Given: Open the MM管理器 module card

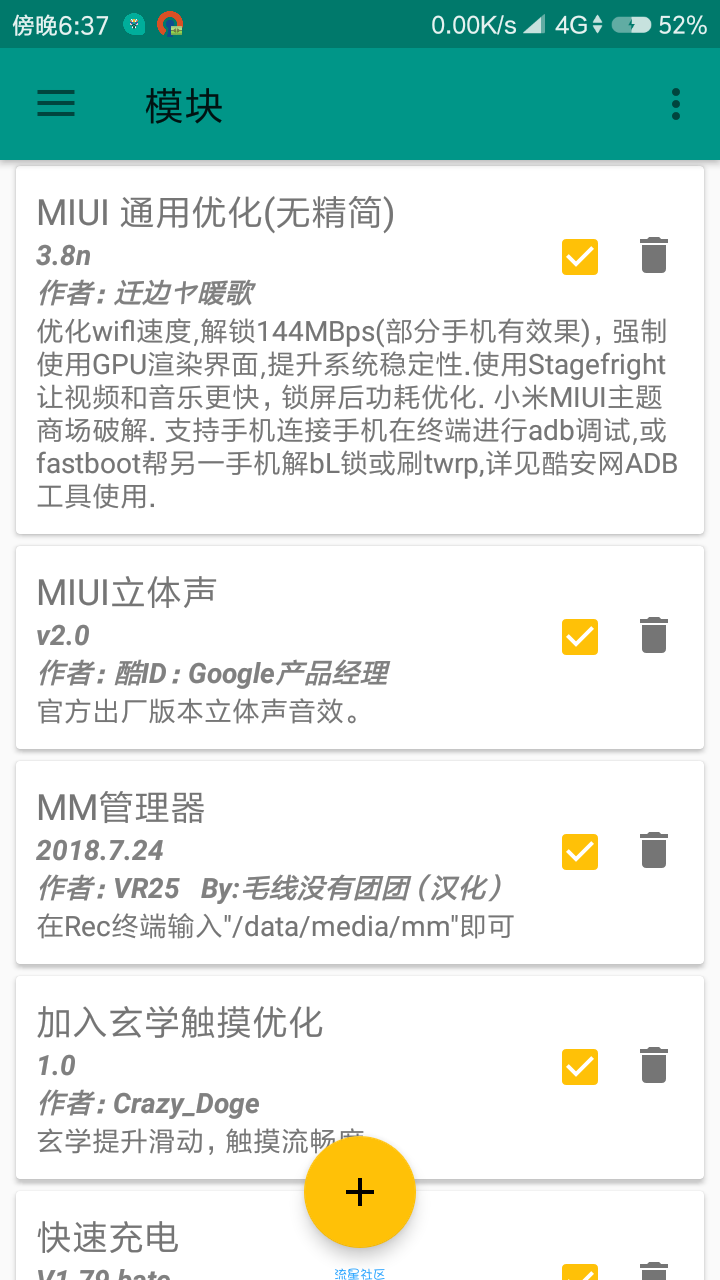Looking at the screenshot, I should 360,862.
